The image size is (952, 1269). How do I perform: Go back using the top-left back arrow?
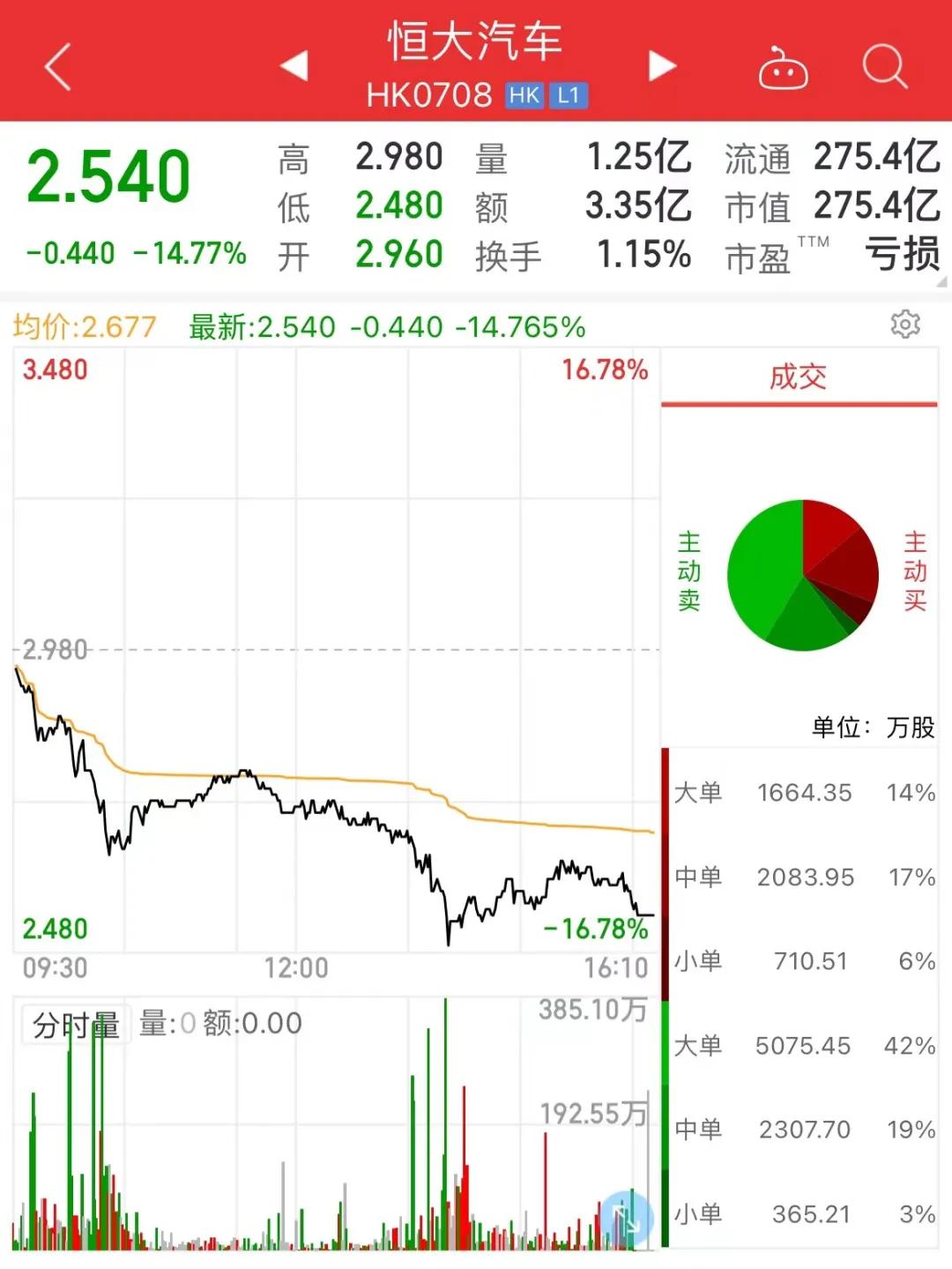click(x=56, y=66)
